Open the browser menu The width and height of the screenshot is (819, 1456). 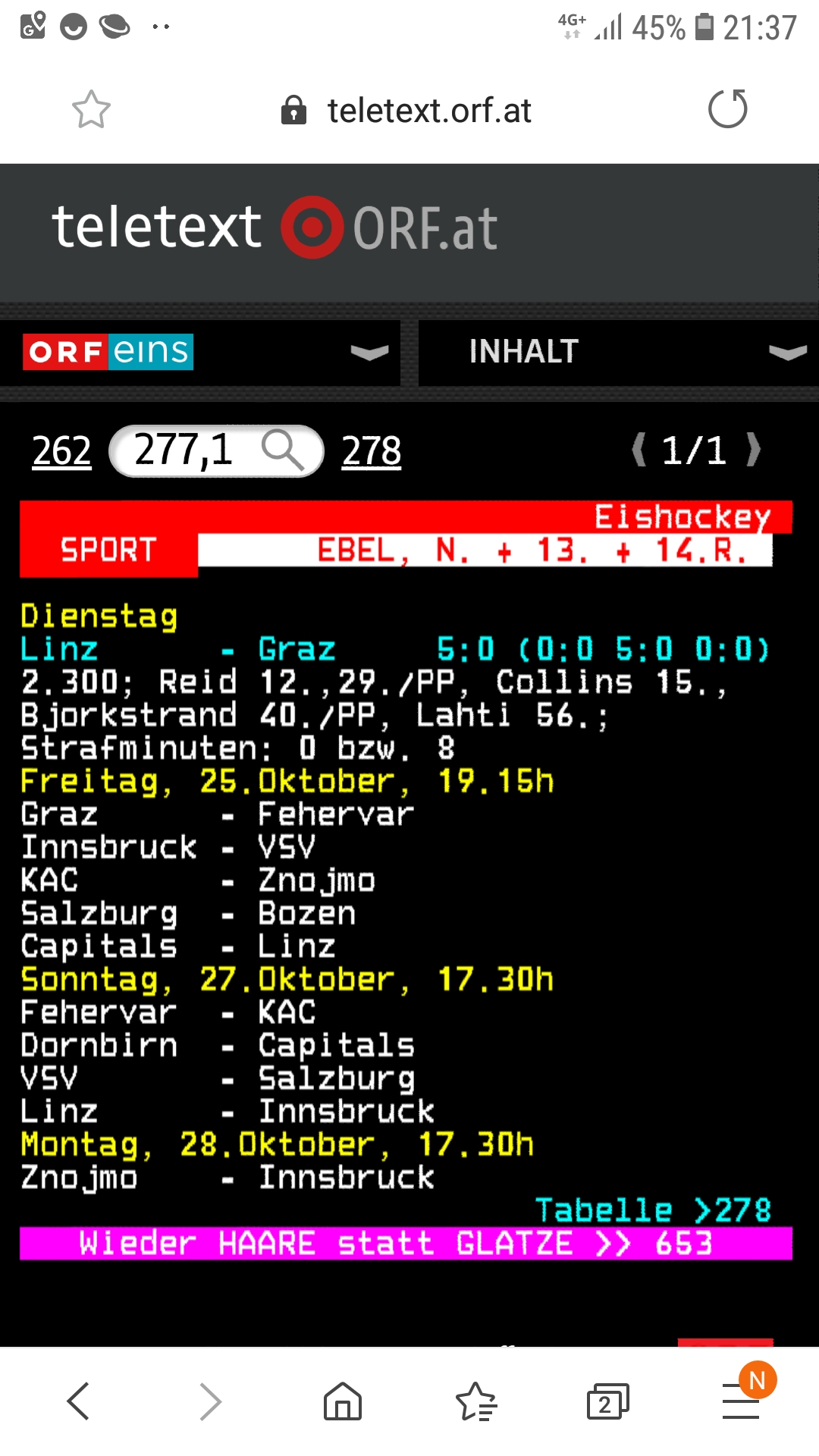[x=741, y=1401]
